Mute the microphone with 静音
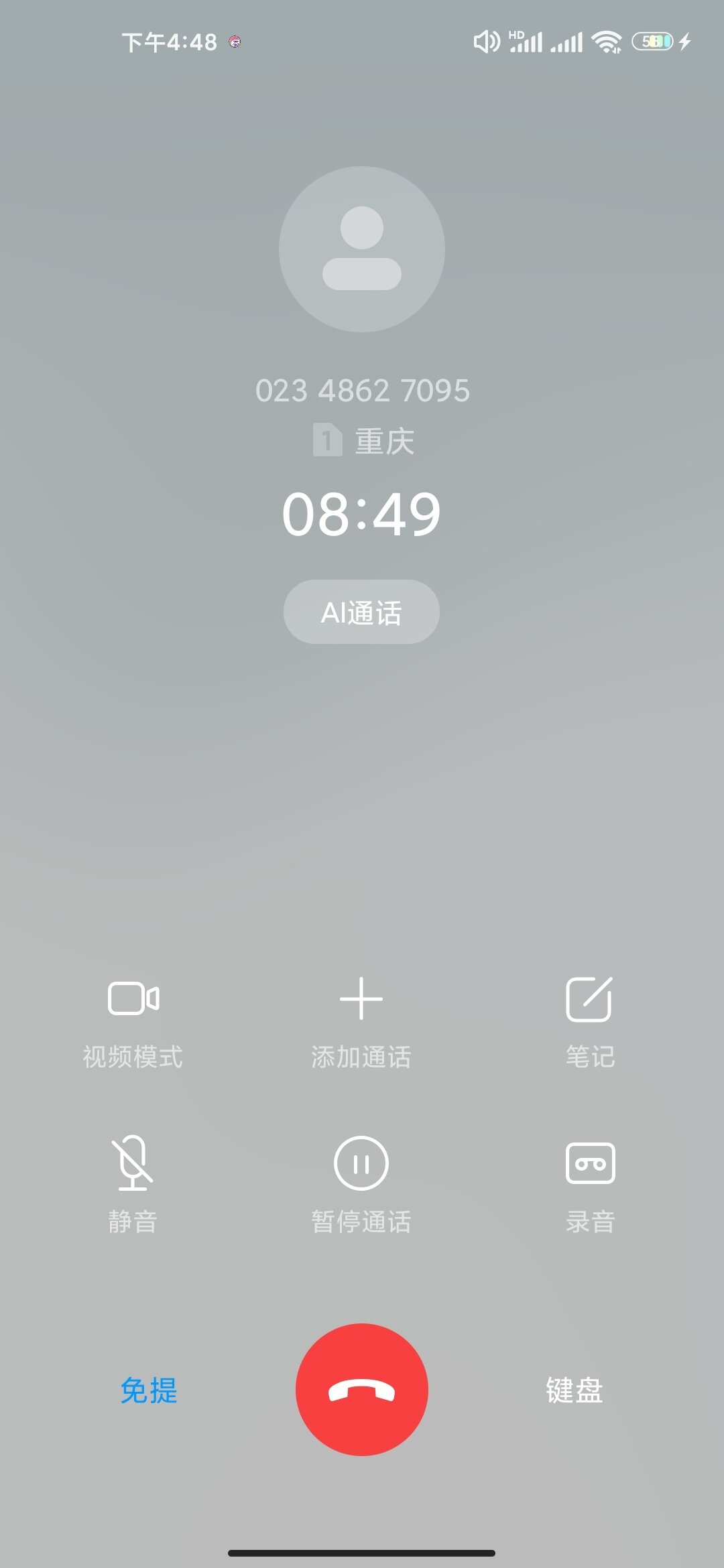Viewport: 724px width, 1568px height. pyautogui.click(x=133, y=1185)
